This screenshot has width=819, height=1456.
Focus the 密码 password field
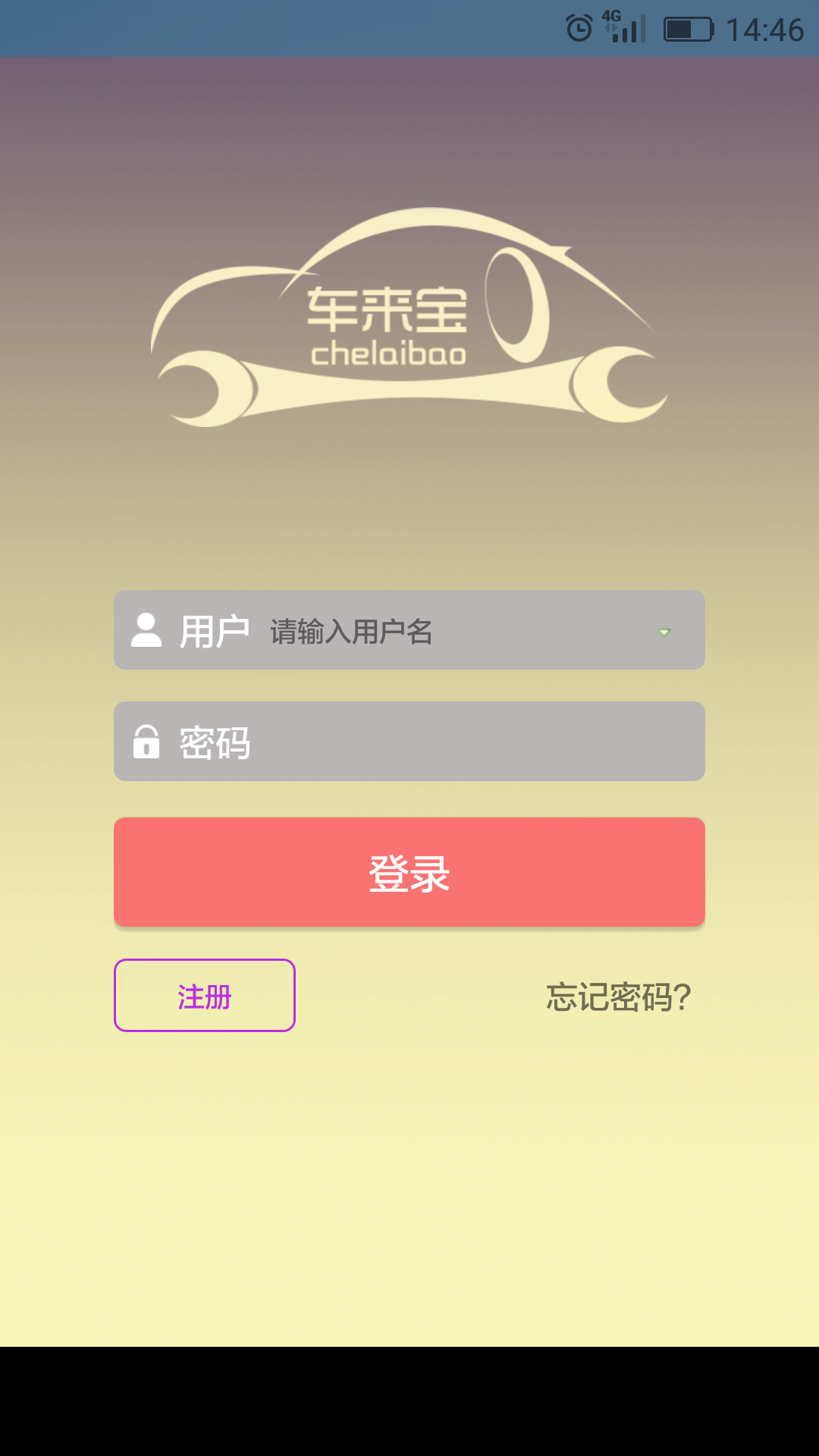coord(409,742)
